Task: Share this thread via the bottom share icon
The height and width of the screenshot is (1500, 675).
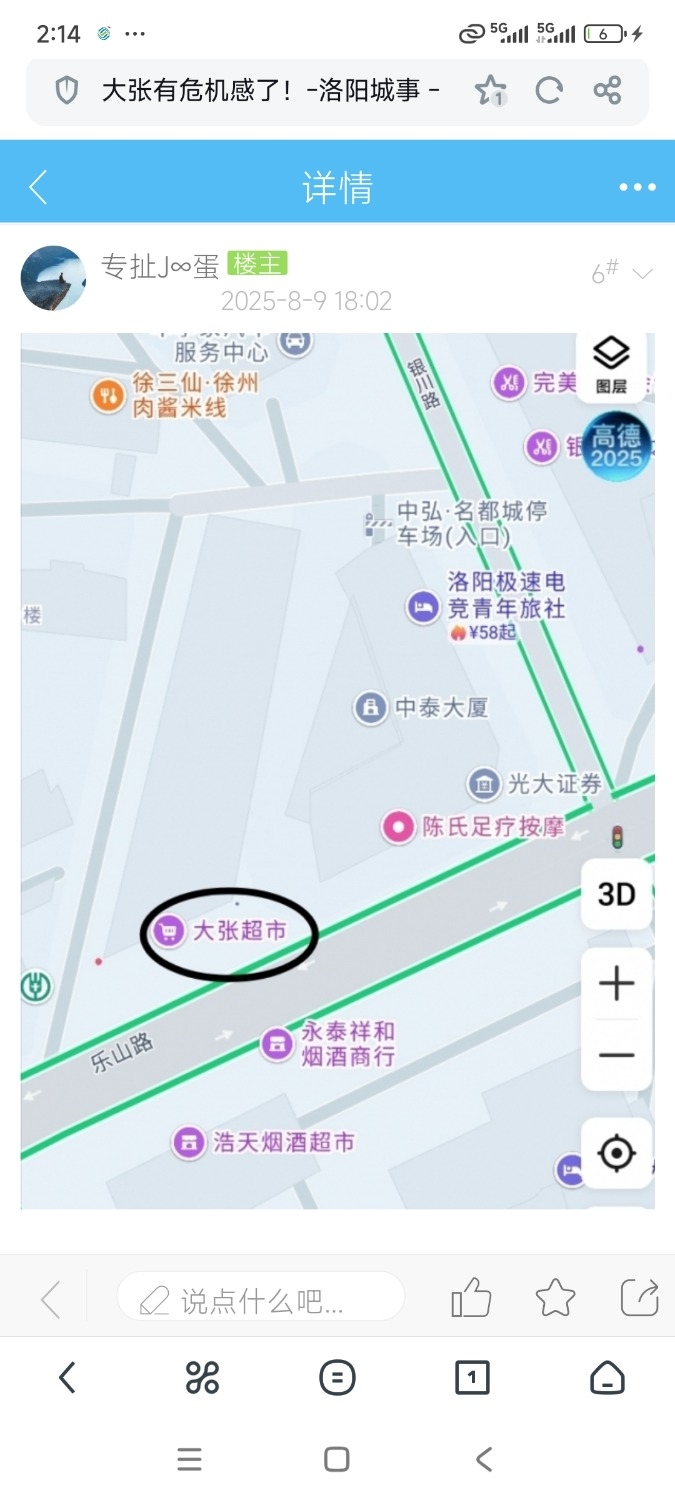Action: pyautogui.click(x=640, y=1298)
